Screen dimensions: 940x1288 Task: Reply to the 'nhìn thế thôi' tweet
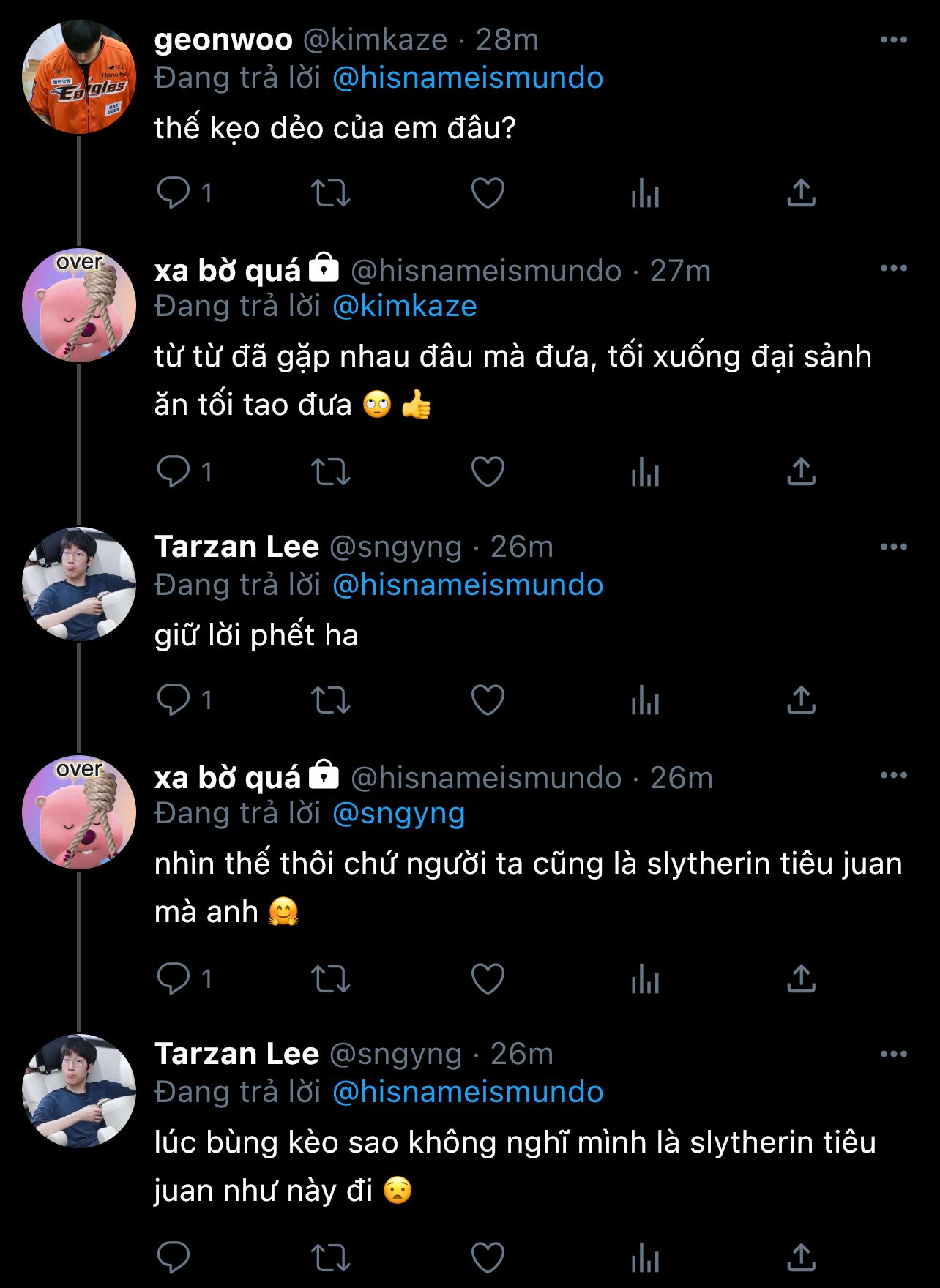[174, 978]
